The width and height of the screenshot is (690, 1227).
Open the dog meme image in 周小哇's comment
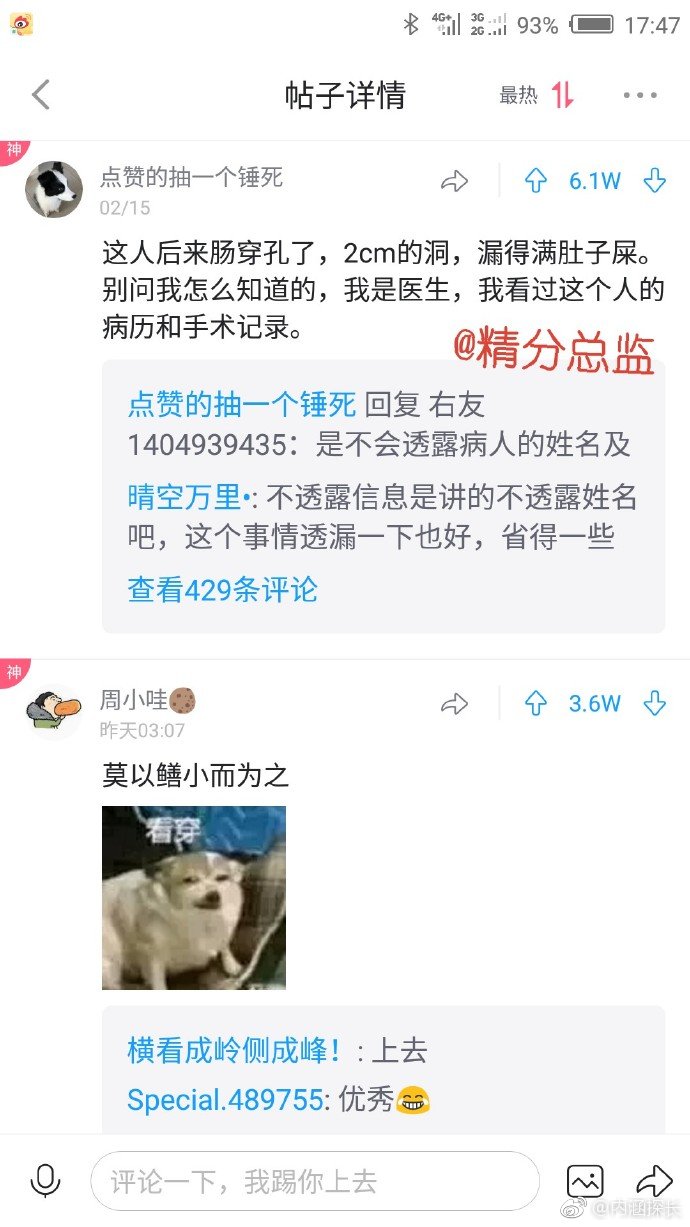pos(194,898)
